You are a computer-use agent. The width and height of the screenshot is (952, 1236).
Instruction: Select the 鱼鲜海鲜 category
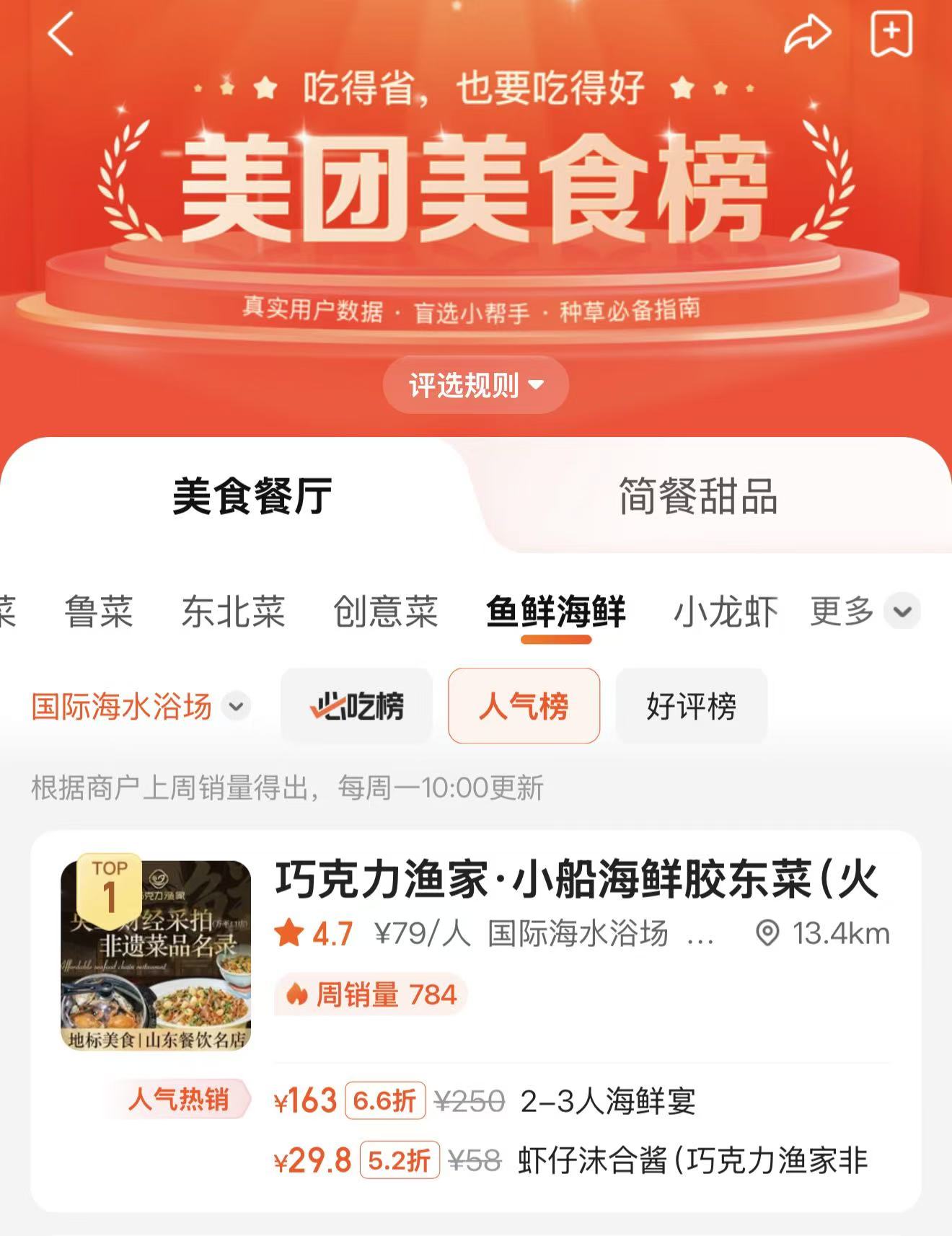[555, 612]
